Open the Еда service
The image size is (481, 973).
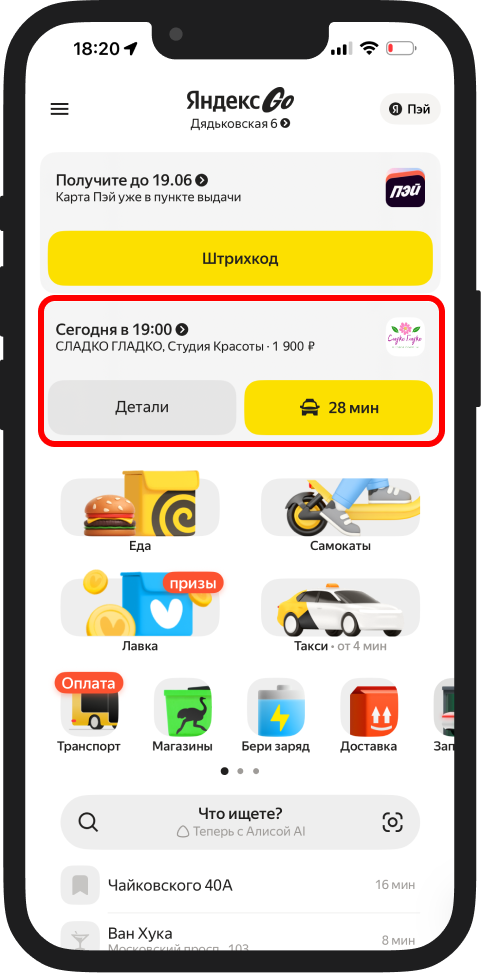click(140, 511)
